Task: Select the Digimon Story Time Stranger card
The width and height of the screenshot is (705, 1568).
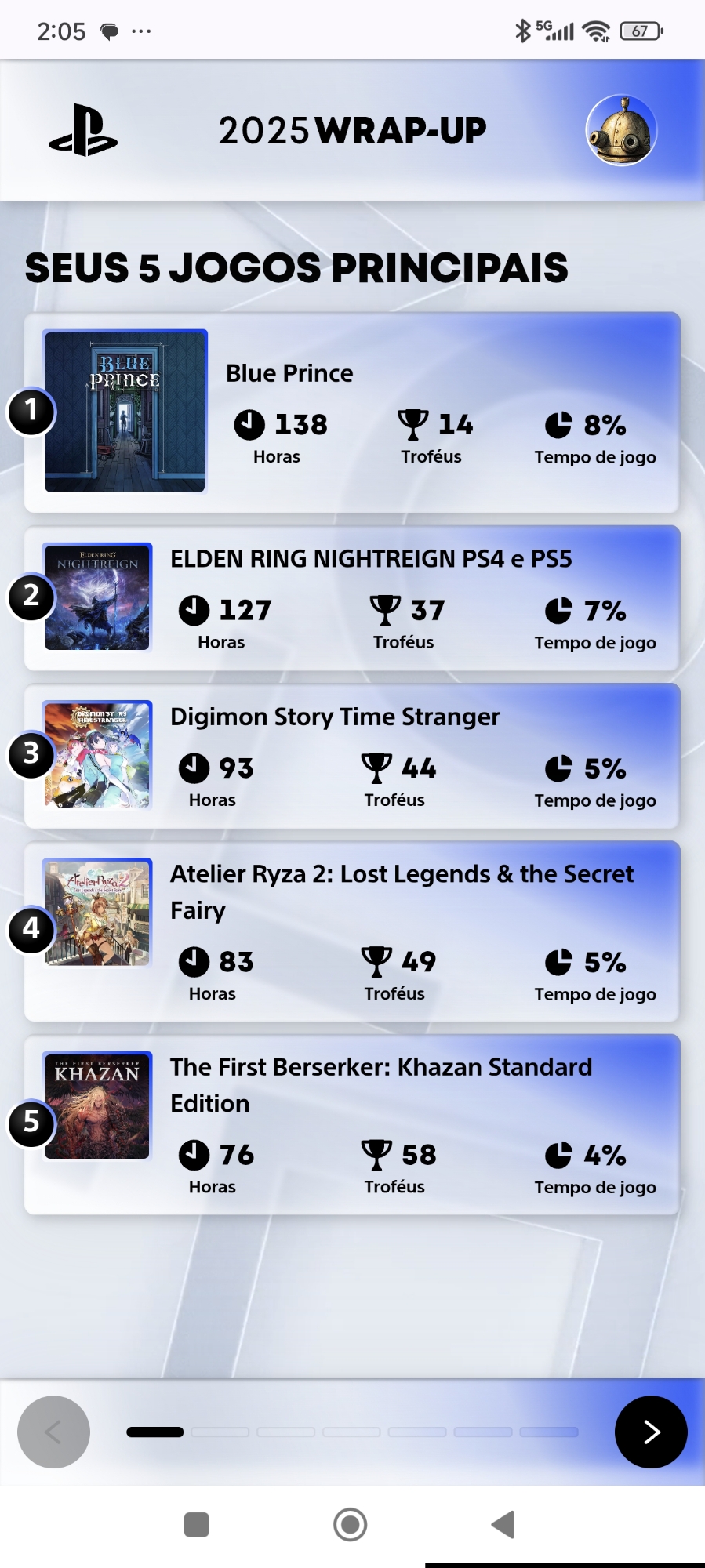Action: tap(351, 756)
